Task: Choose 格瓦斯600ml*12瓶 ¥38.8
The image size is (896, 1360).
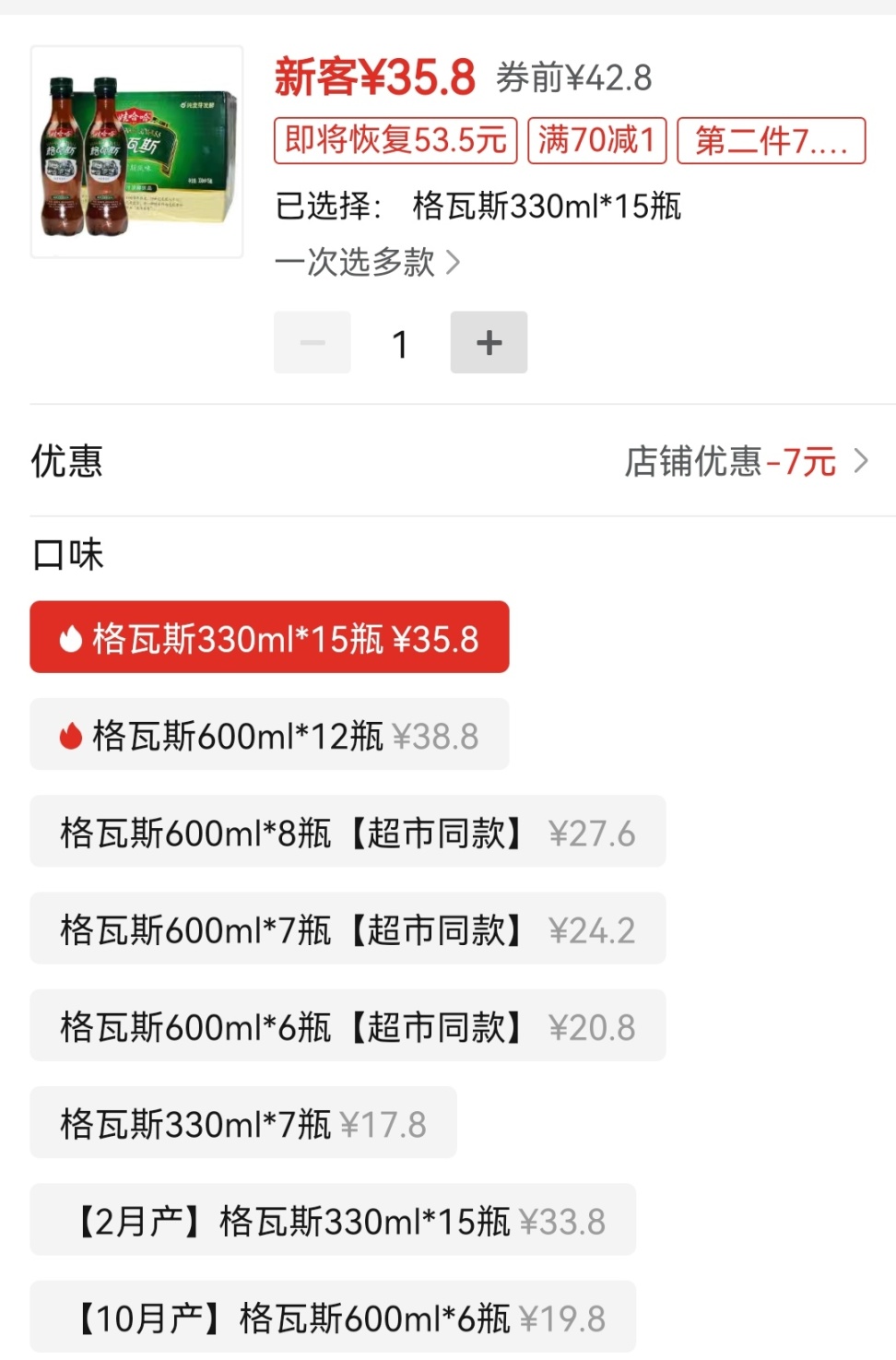Action: click(x=269, y=735)
